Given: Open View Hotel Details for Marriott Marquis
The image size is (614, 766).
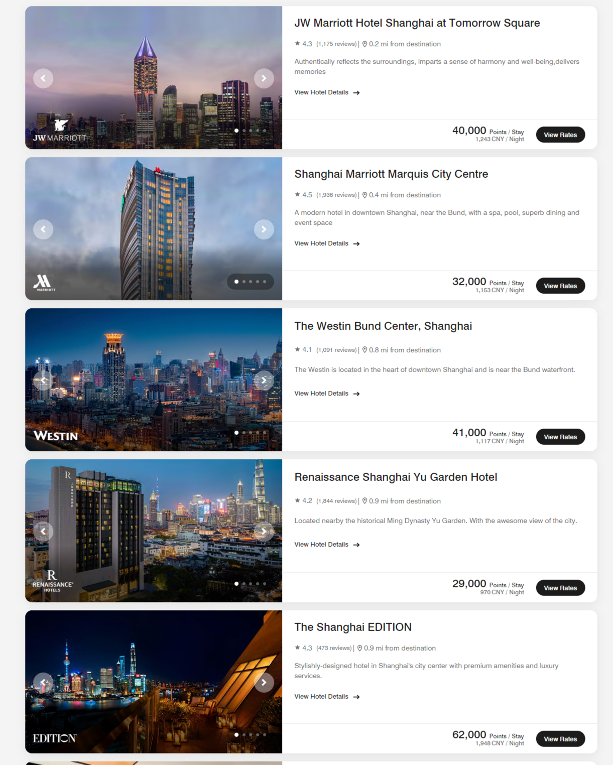Looking at the screenshot, I should tap(326, 243).
